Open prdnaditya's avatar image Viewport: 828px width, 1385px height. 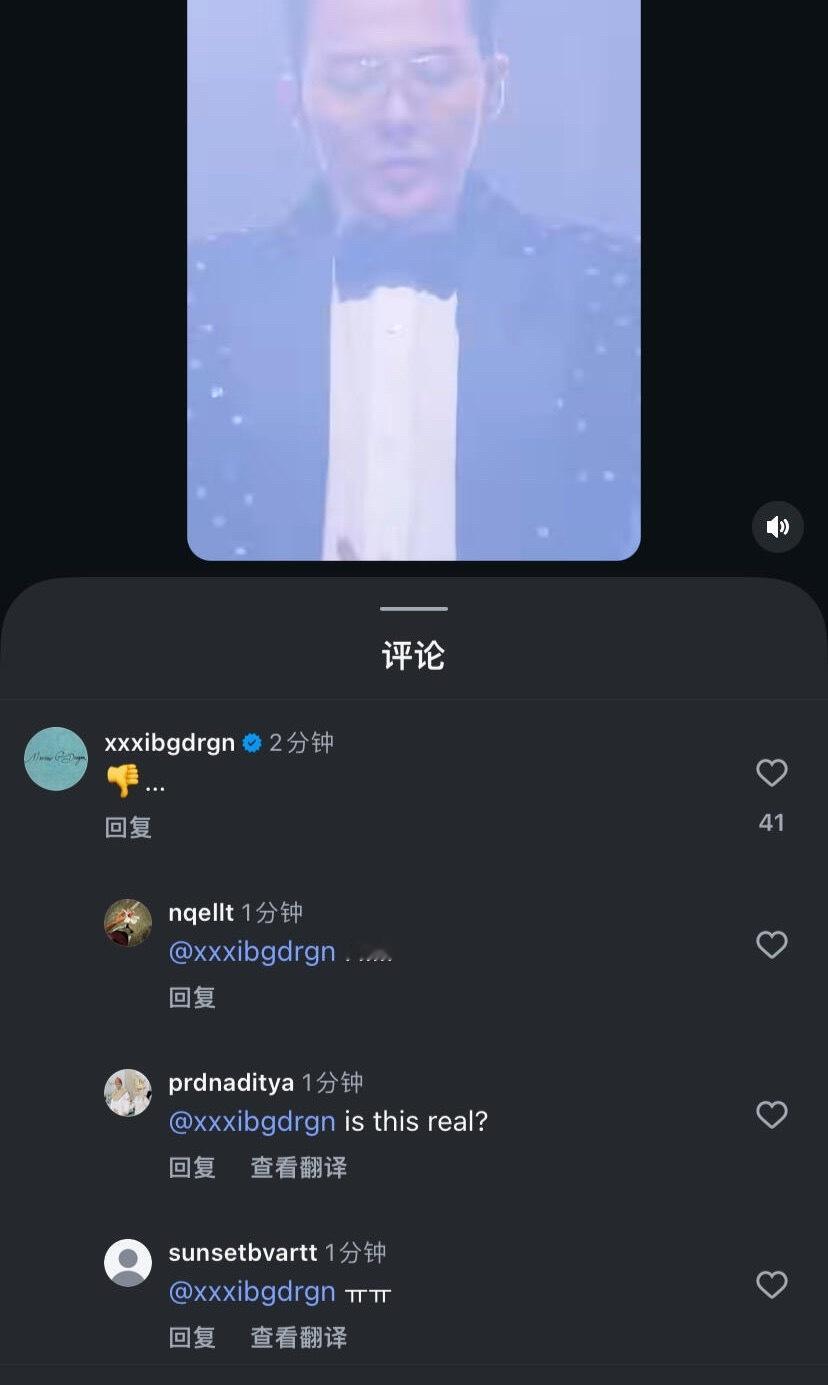pyautogui.click(x=128, y=1092)
